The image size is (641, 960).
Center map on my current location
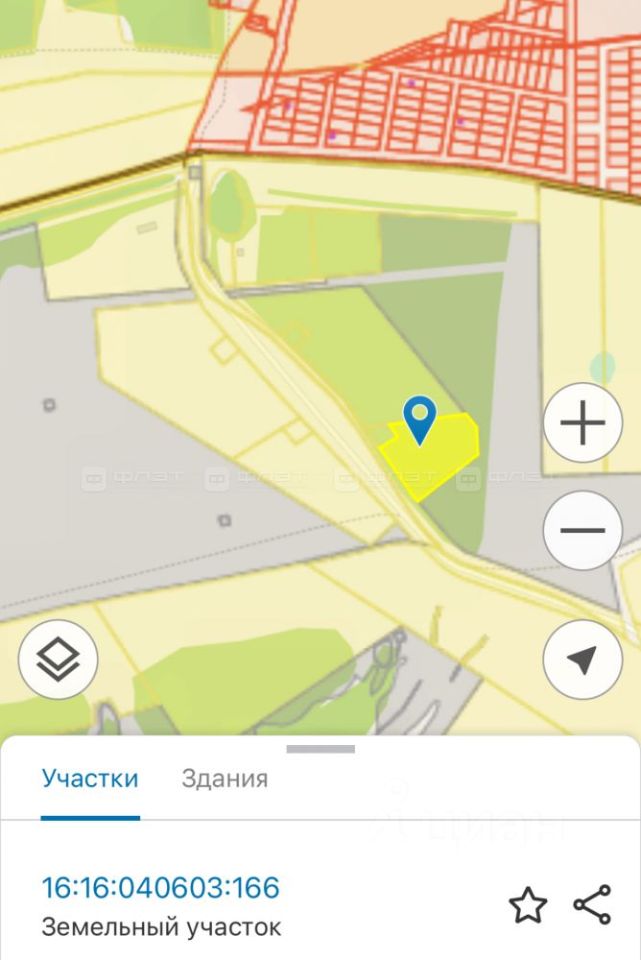[x=582, y=659]
